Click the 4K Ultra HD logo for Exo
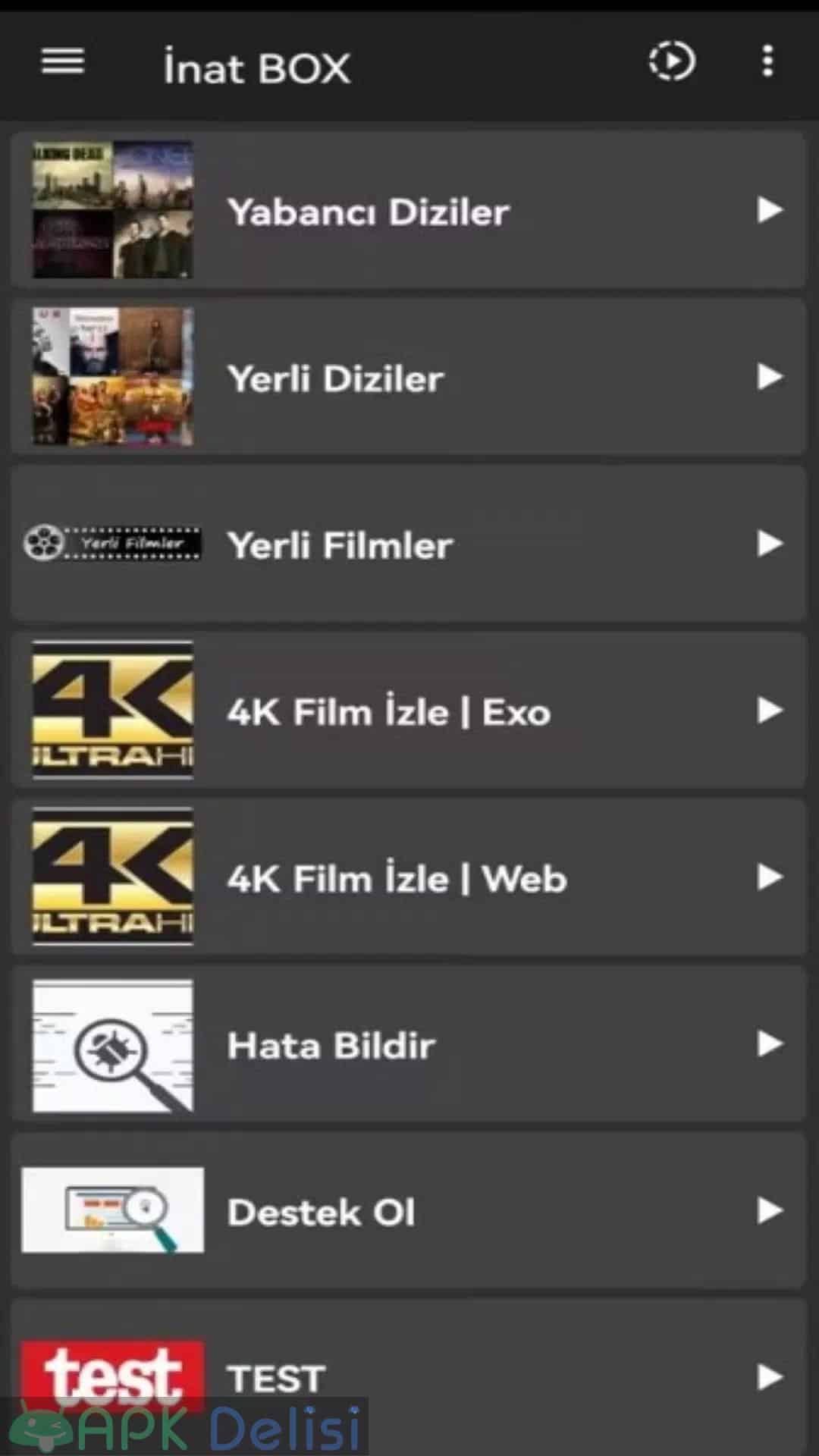819x1456 pixels. point(111,709)
